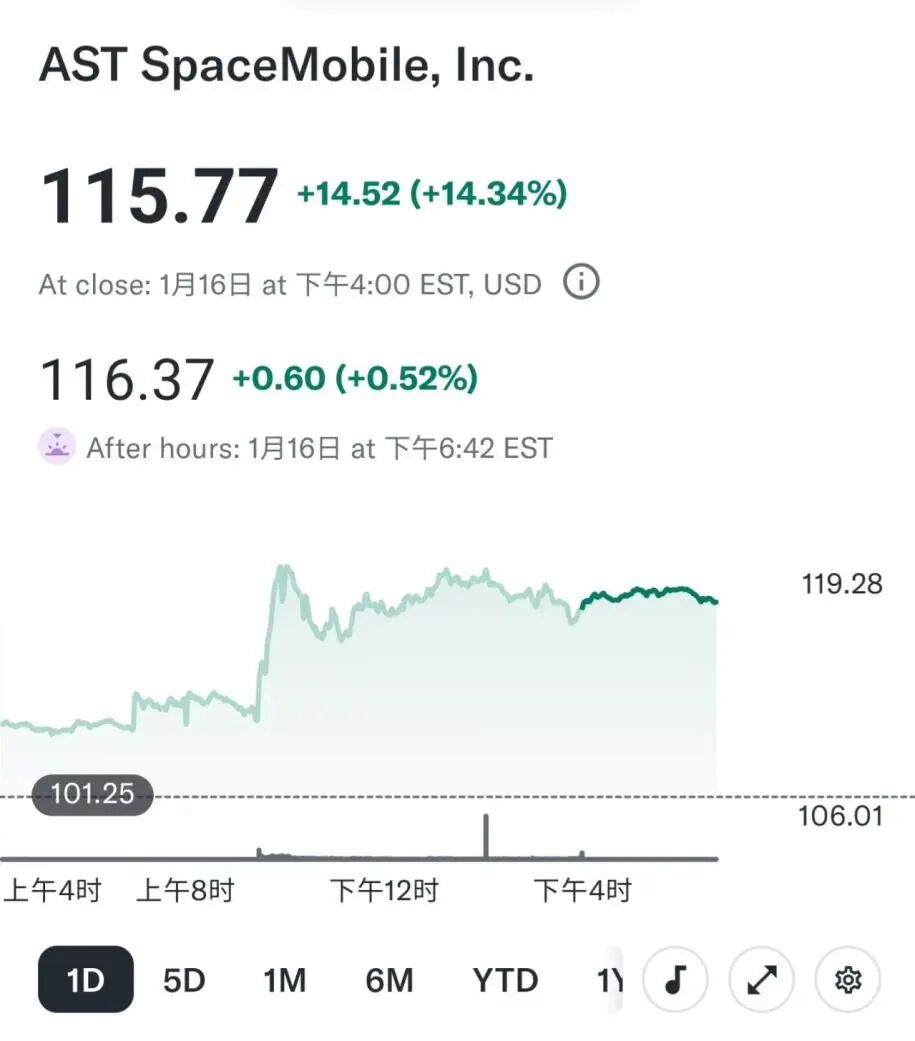
Task: Select the 1M time range
Action: click(x=286, y=980)
